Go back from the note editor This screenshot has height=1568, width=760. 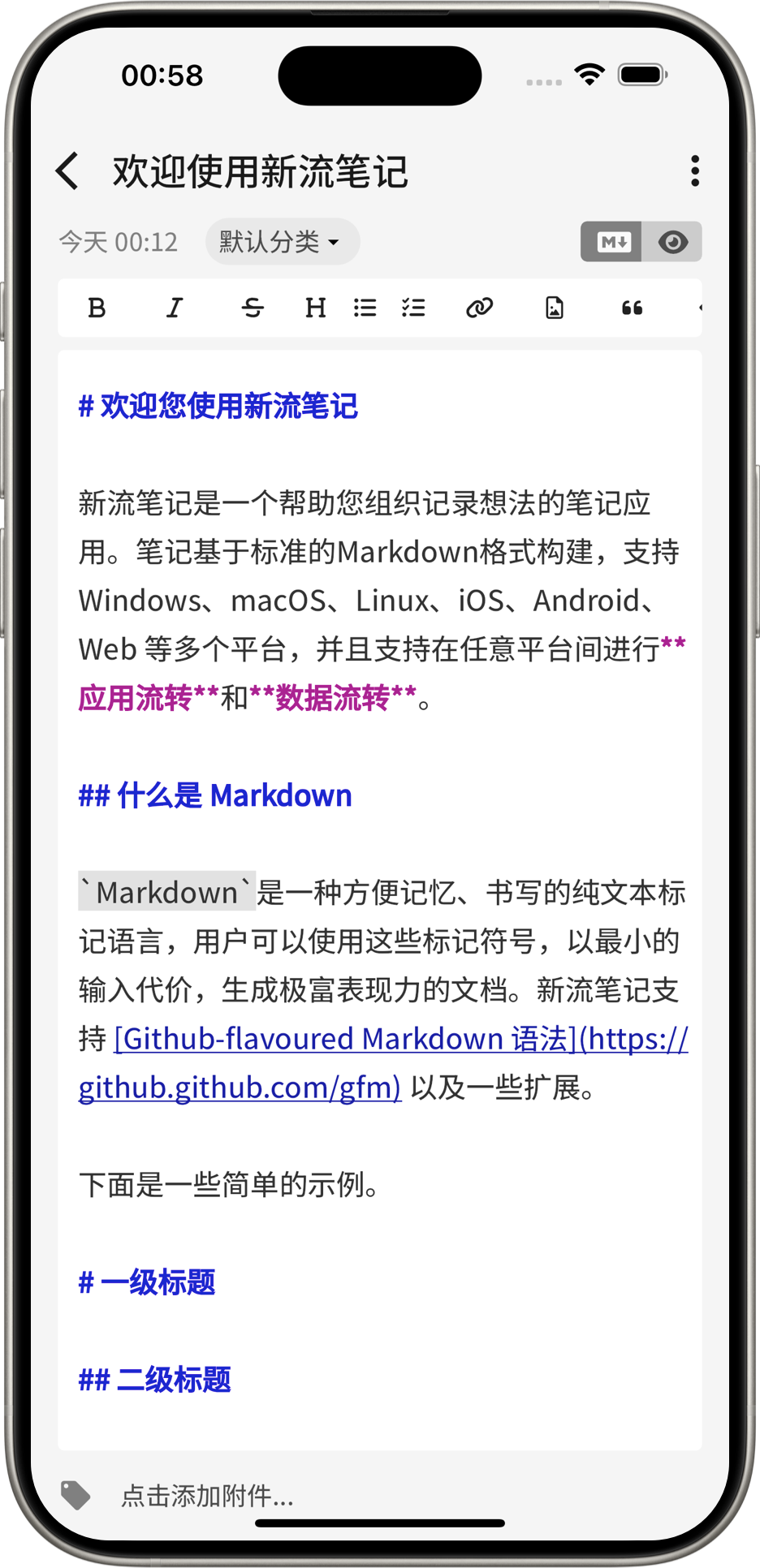point(68,171)
